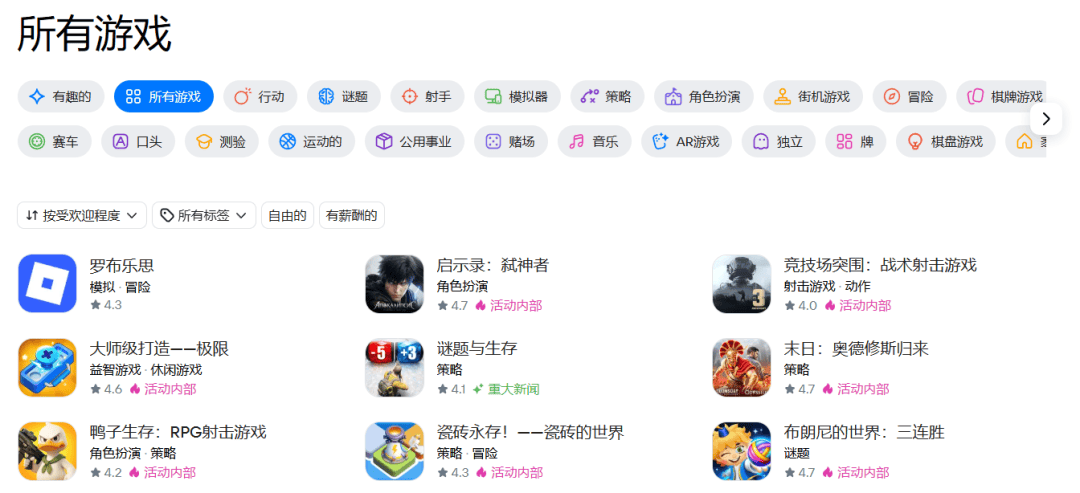Tap the 行动 category chip
Image resolution: width=1080 pixels, height=493 pixels.
260,96
